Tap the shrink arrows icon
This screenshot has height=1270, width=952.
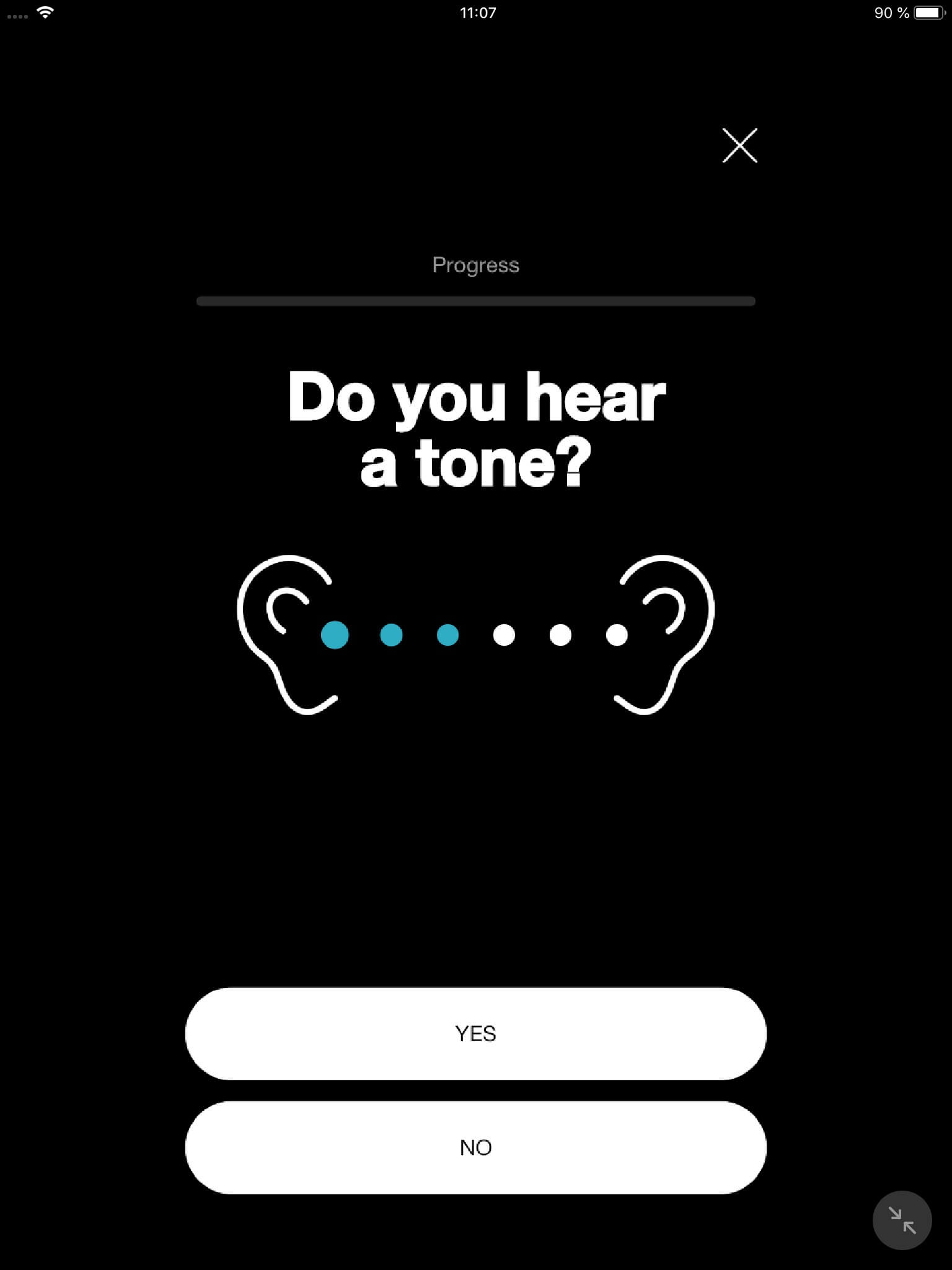pos(902,1220)
